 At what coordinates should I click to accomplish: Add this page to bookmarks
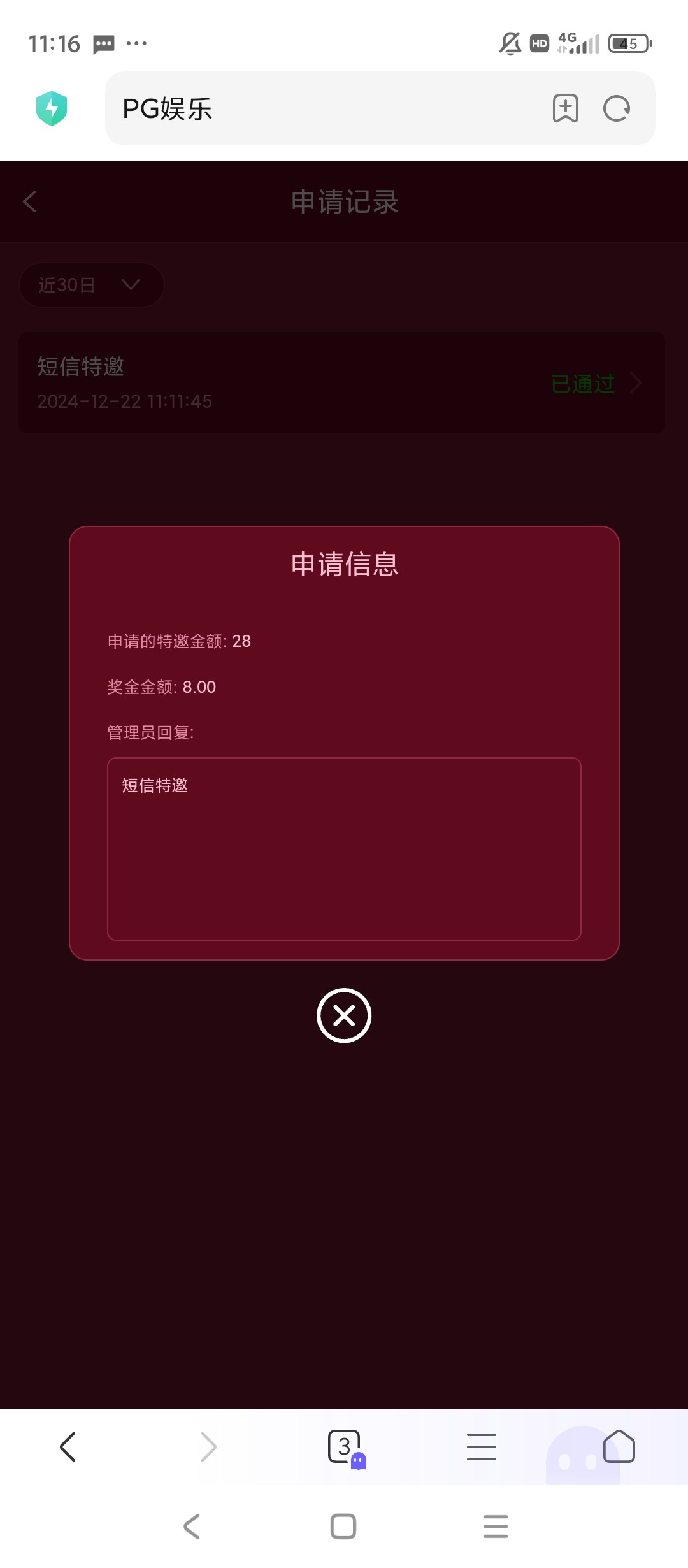[x=565, y=108]
